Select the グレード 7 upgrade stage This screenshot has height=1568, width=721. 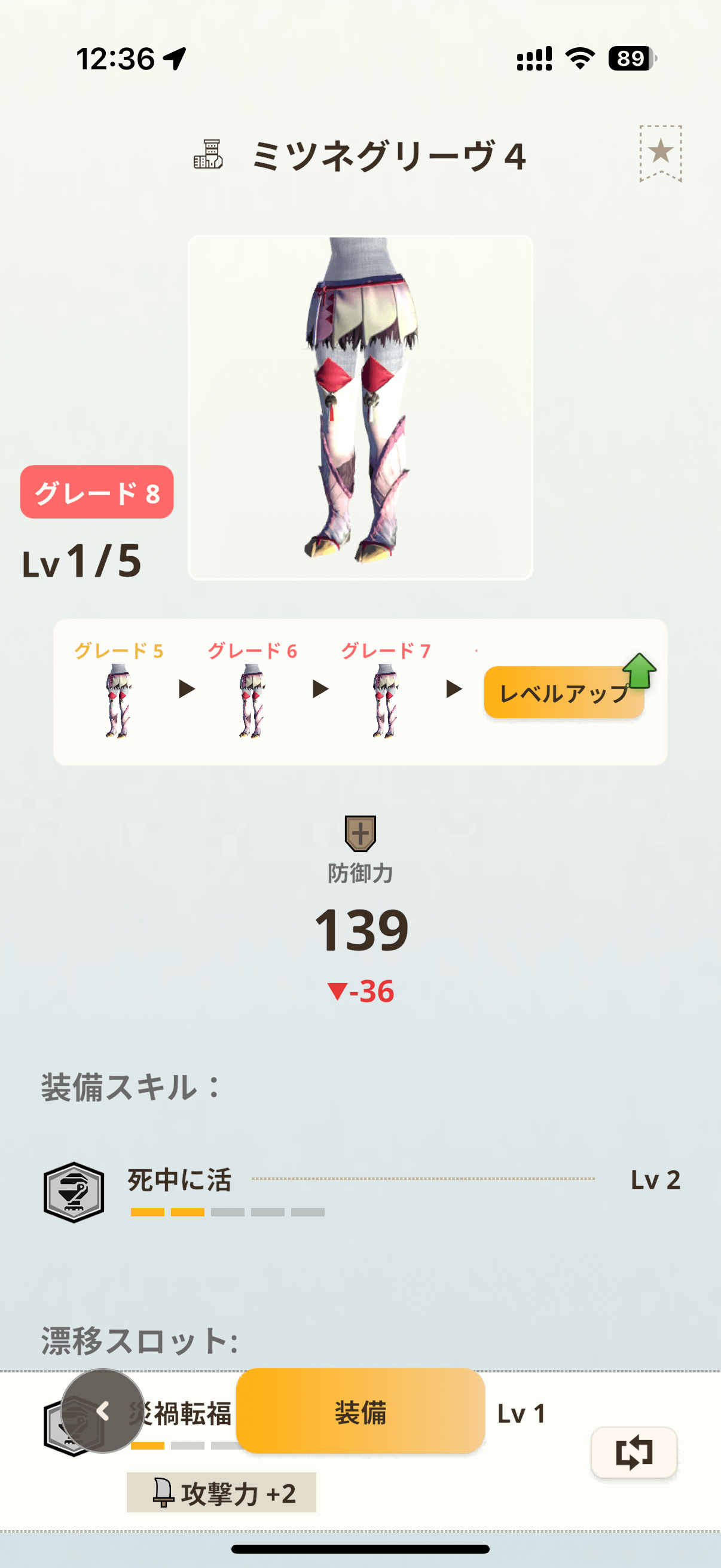(385, 691)
